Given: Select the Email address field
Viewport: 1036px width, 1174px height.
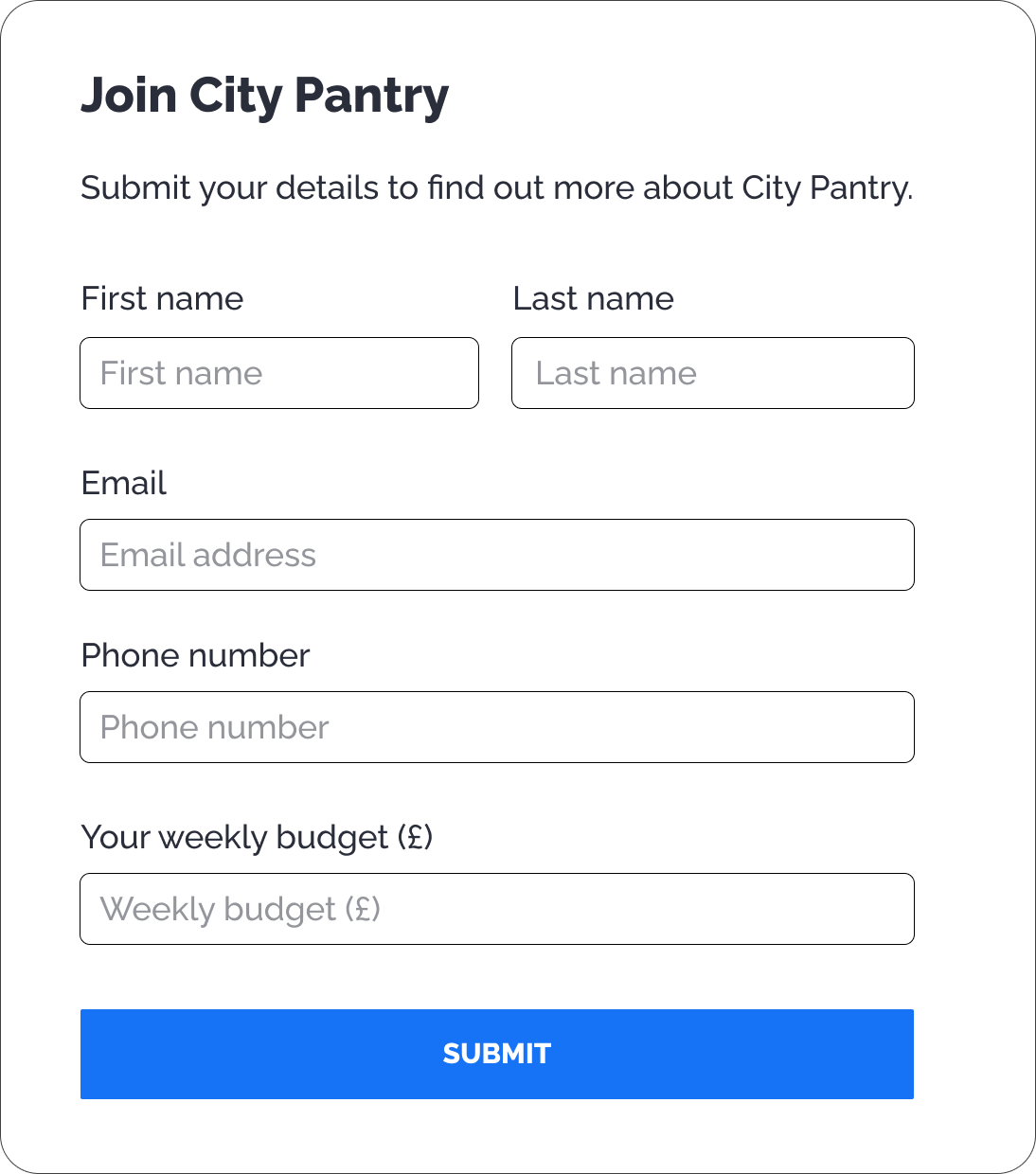Looking at the screenshot, I should [x=496, y=555].
